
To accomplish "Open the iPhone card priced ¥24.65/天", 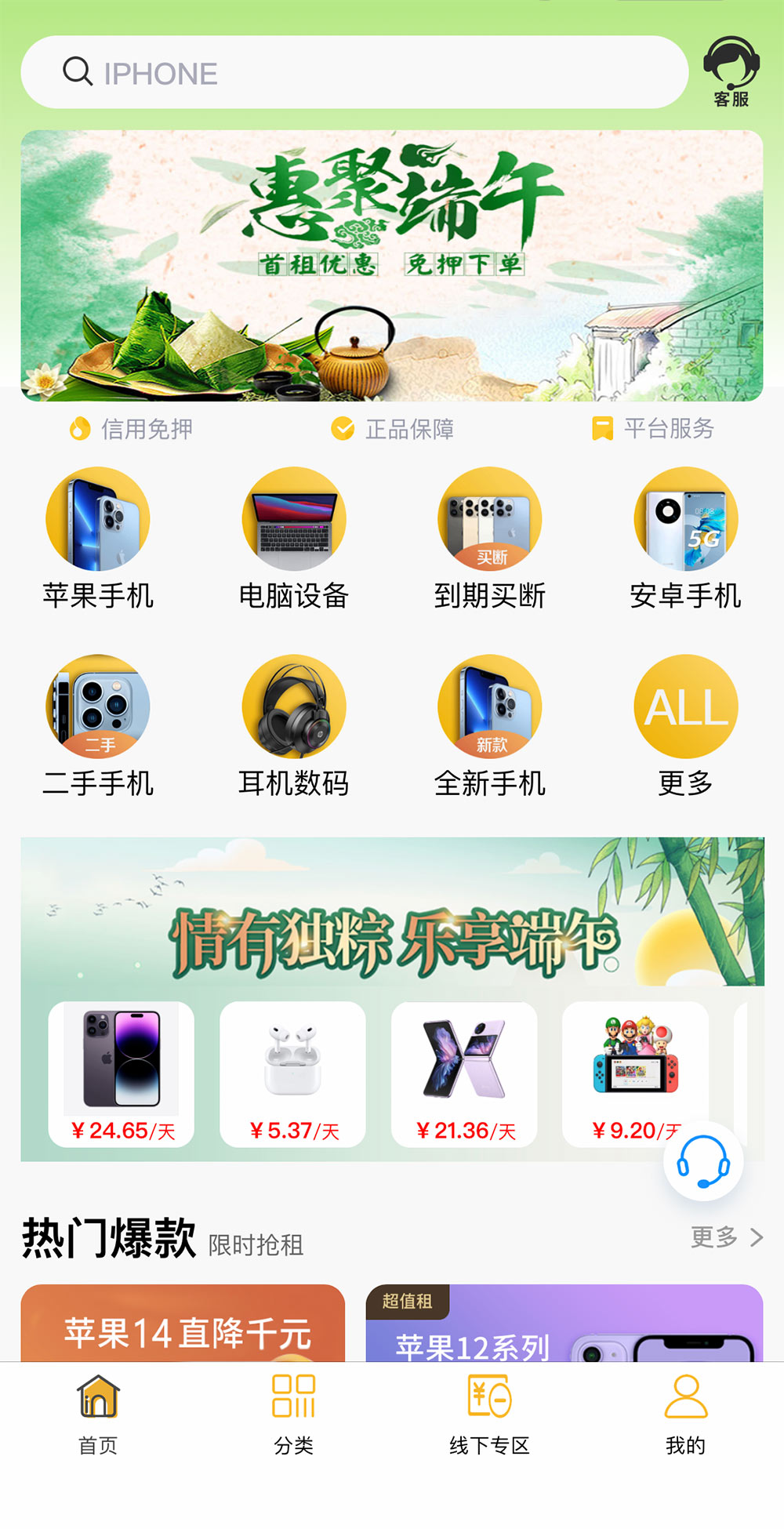I will [x=122, y=1074].
